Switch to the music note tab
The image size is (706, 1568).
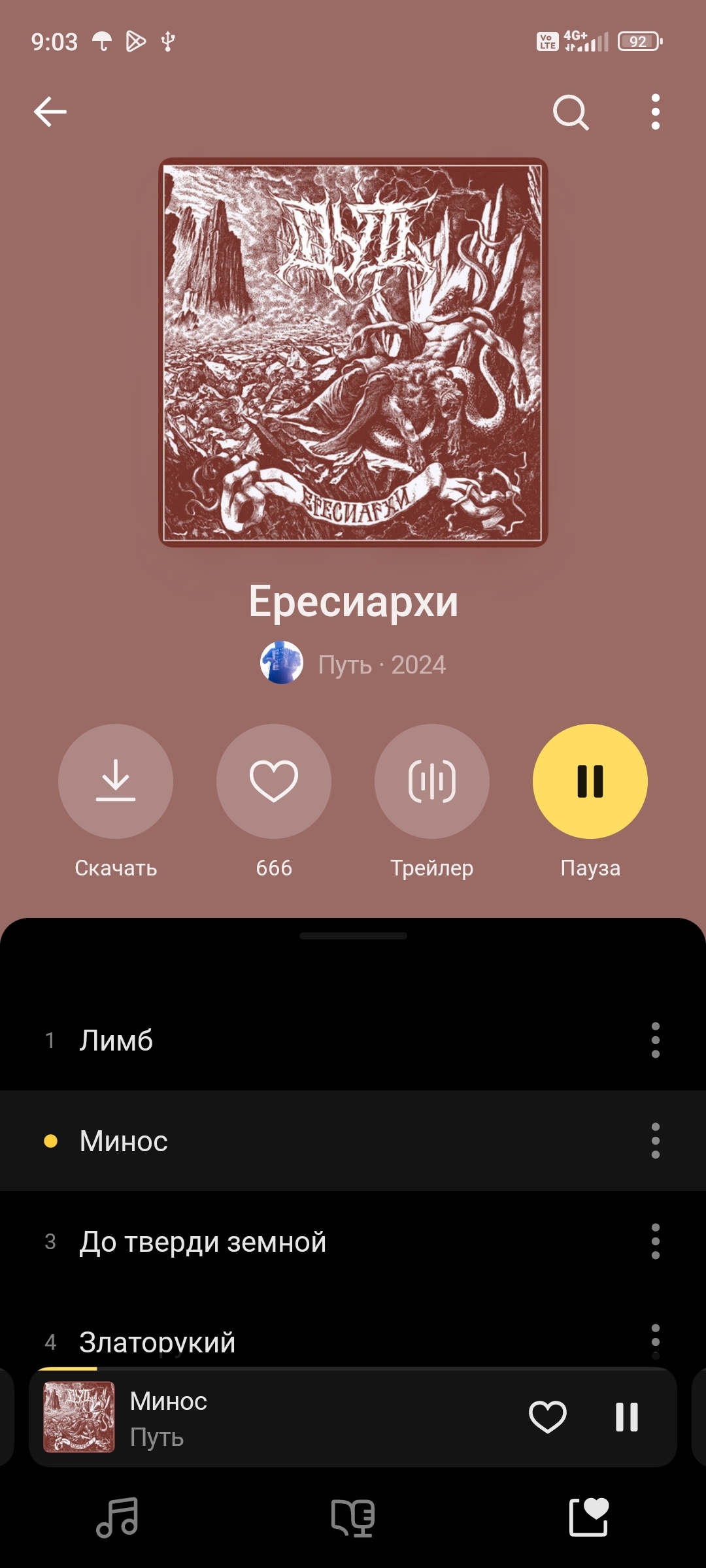(118, 1517)
